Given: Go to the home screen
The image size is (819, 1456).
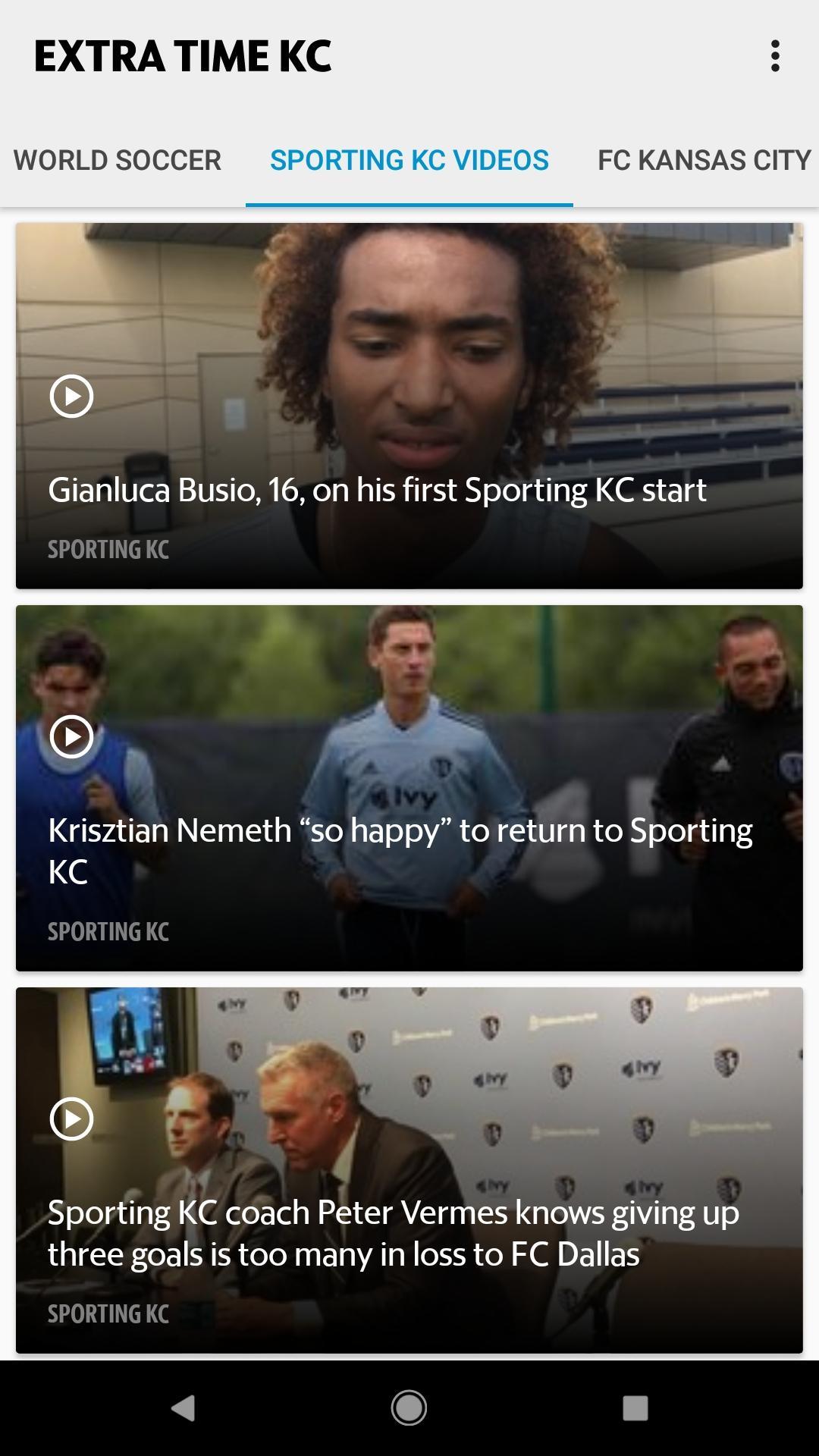Looking at the screenshot, I should [x=409, y=1408].
